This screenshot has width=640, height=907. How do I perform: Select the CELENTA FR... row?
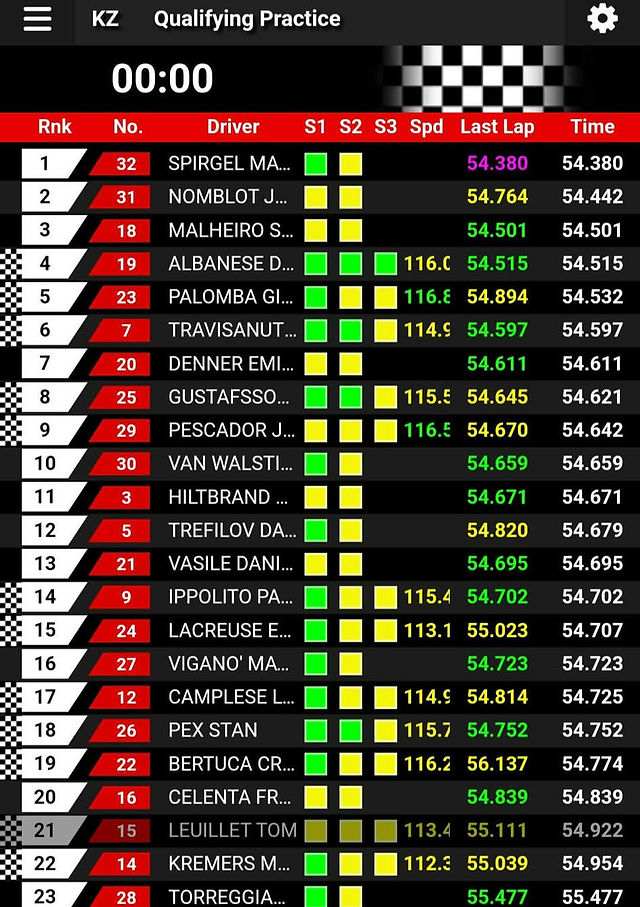click(x=320, y=797)
